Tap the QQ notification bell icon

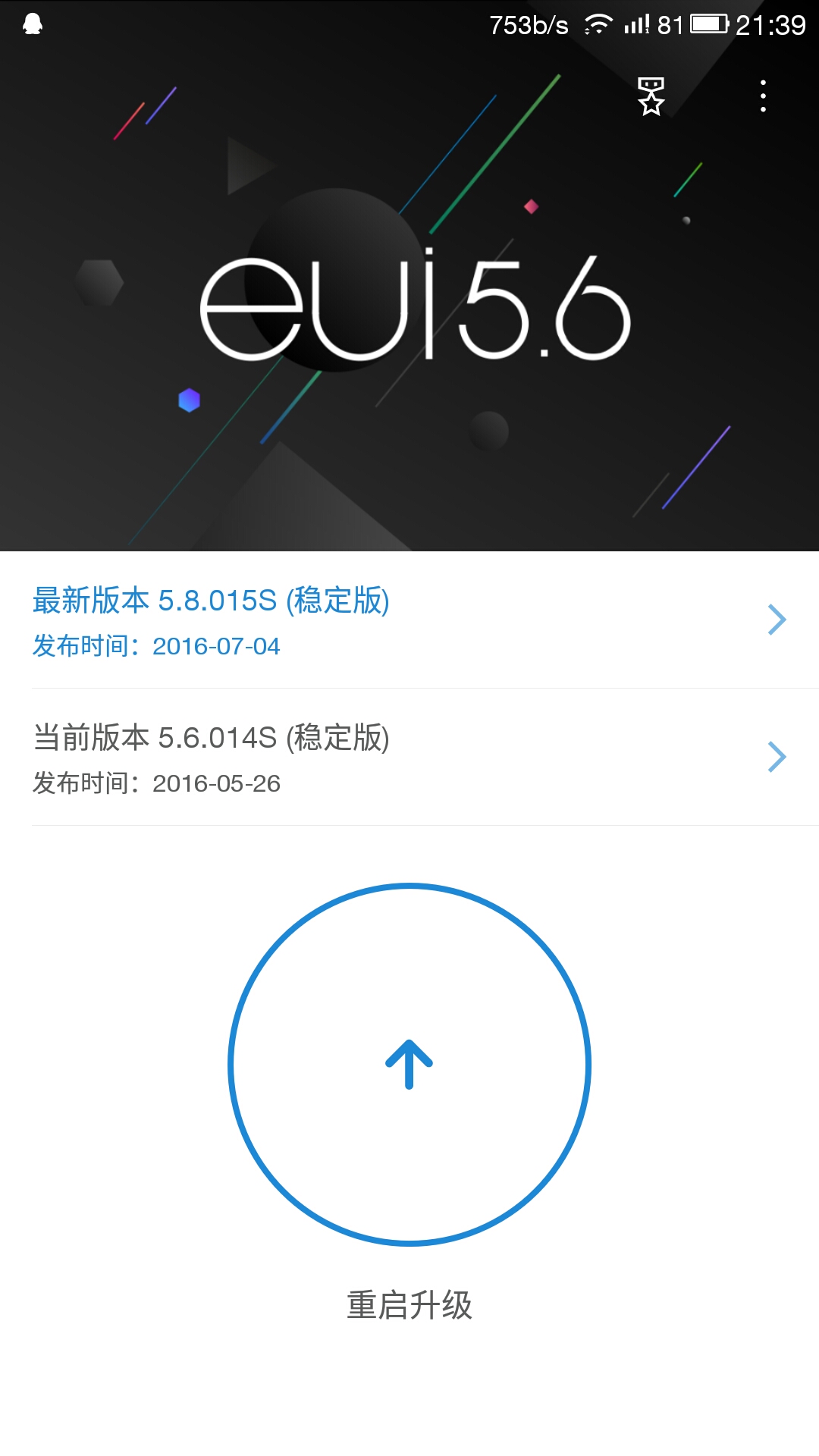[32, 22]
